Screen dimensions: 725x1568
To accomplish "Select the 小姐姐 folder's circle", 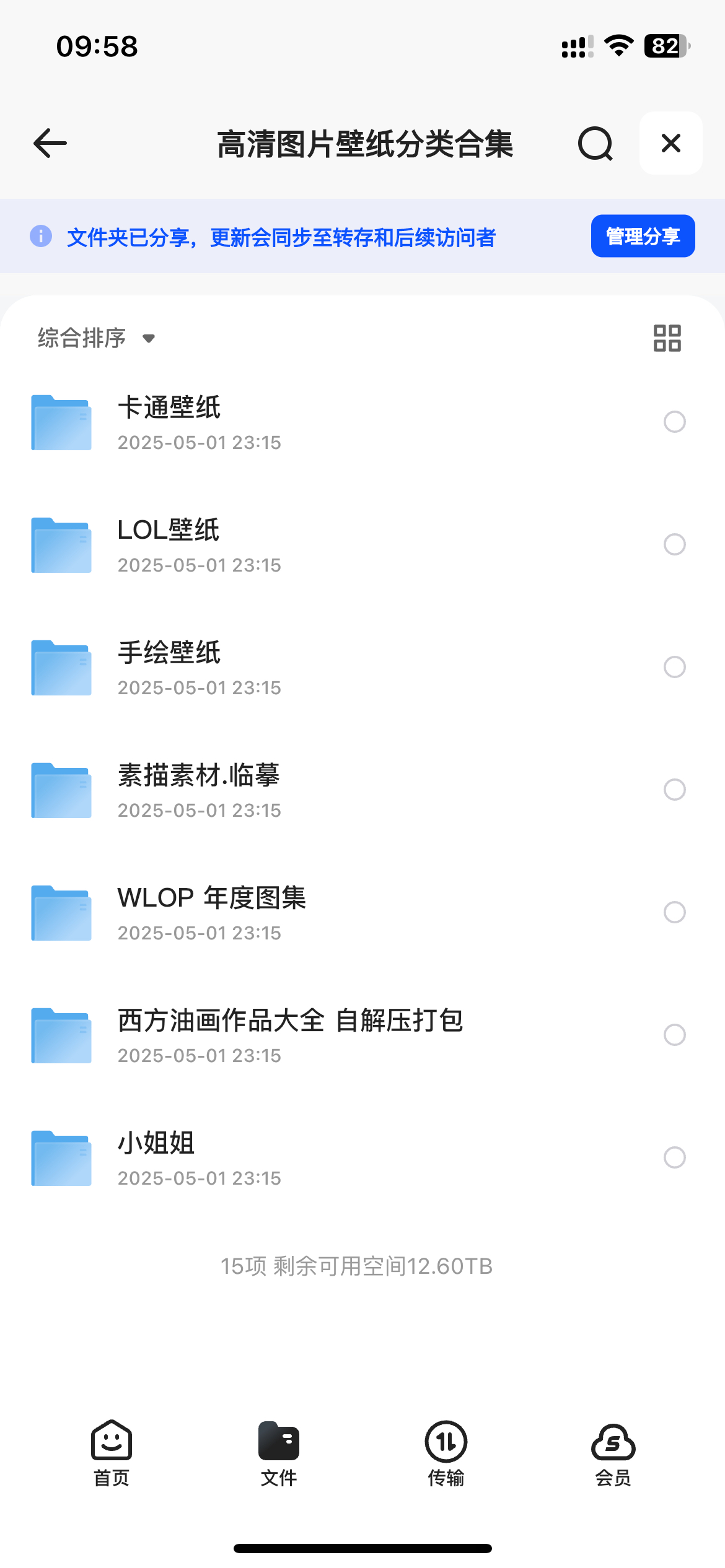I will pos(674,1157).
